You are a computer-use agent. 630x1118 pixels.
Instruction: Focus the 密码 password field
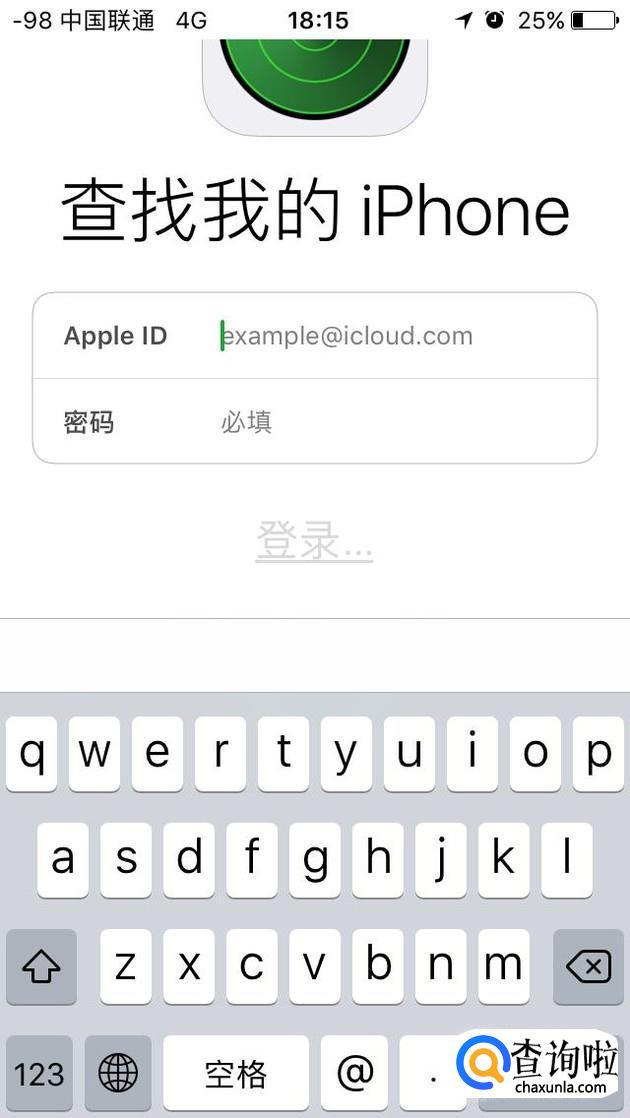point(400,422)
